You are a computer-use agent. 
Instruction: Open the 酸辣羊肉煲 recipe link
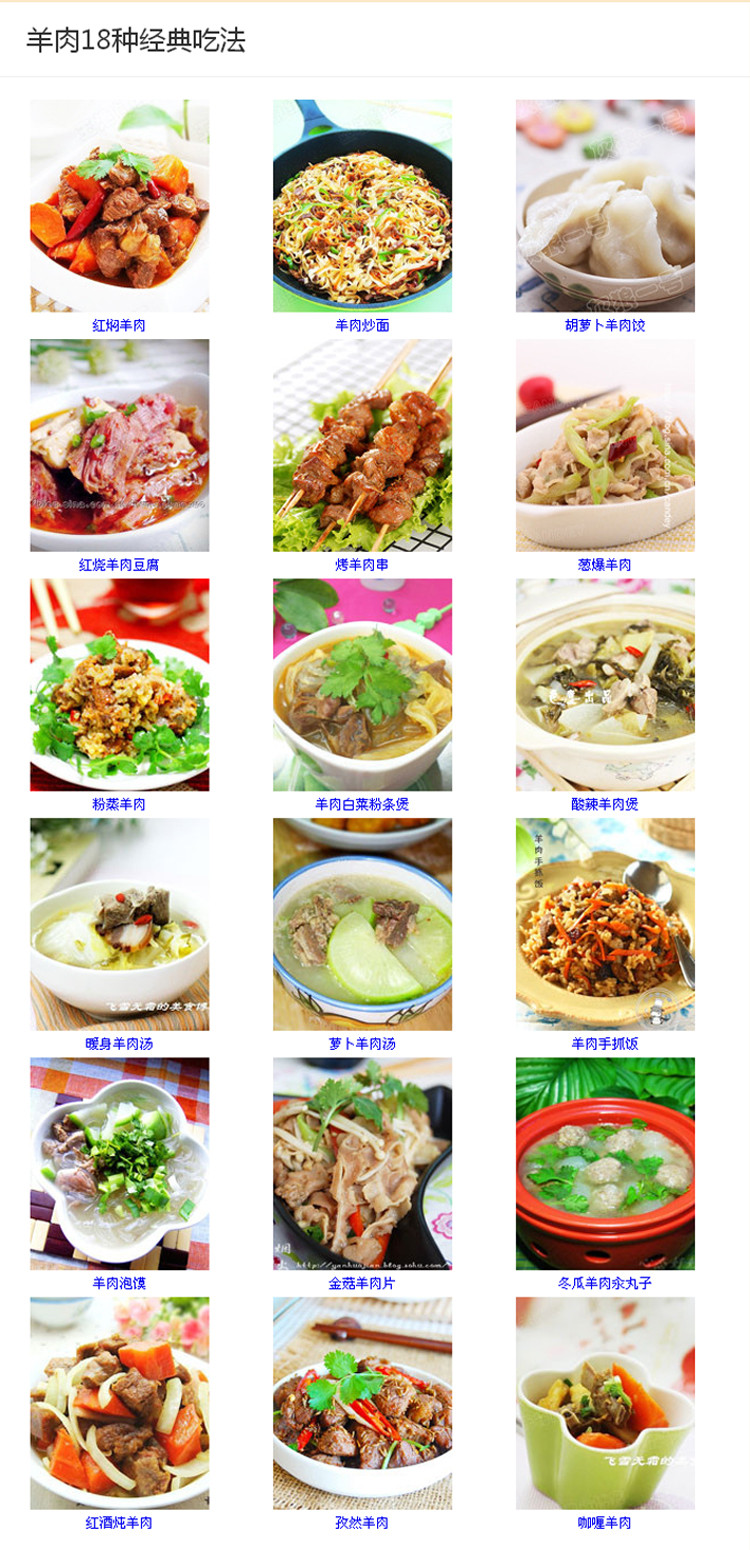pos(605,804)
